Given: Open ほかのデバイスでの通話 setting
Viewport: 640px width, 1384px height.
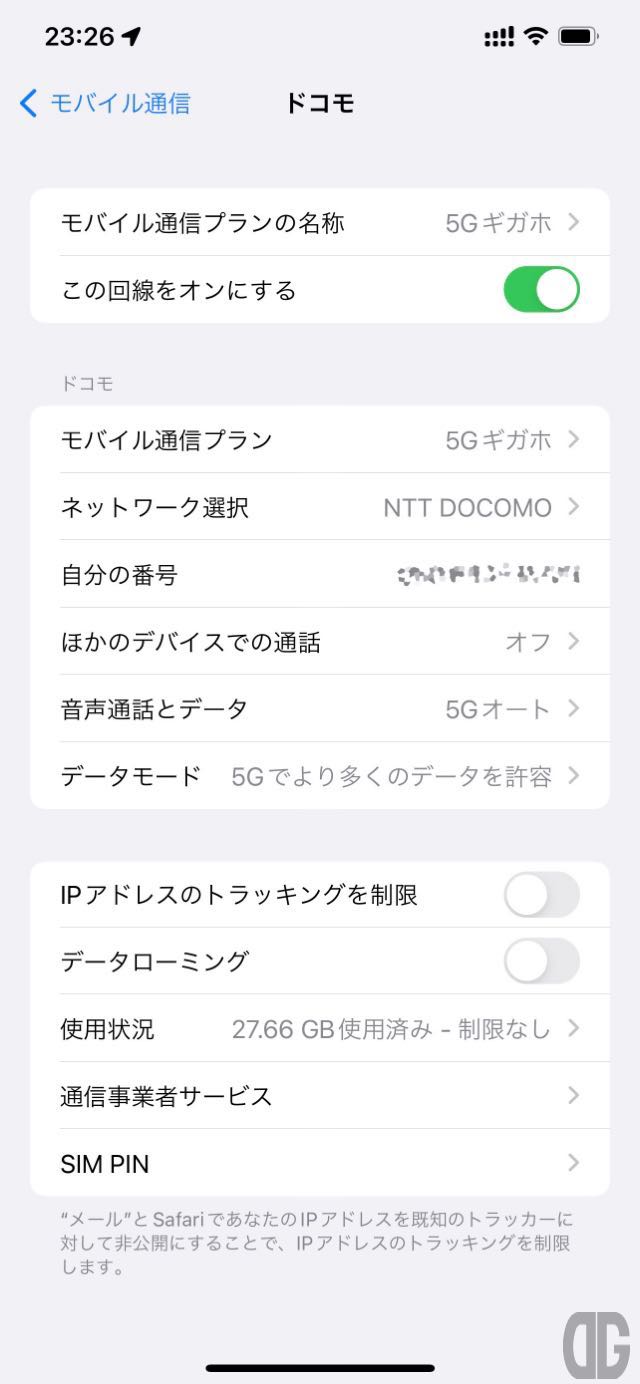Looking at the screenshot, I should (x=320, y=641).
